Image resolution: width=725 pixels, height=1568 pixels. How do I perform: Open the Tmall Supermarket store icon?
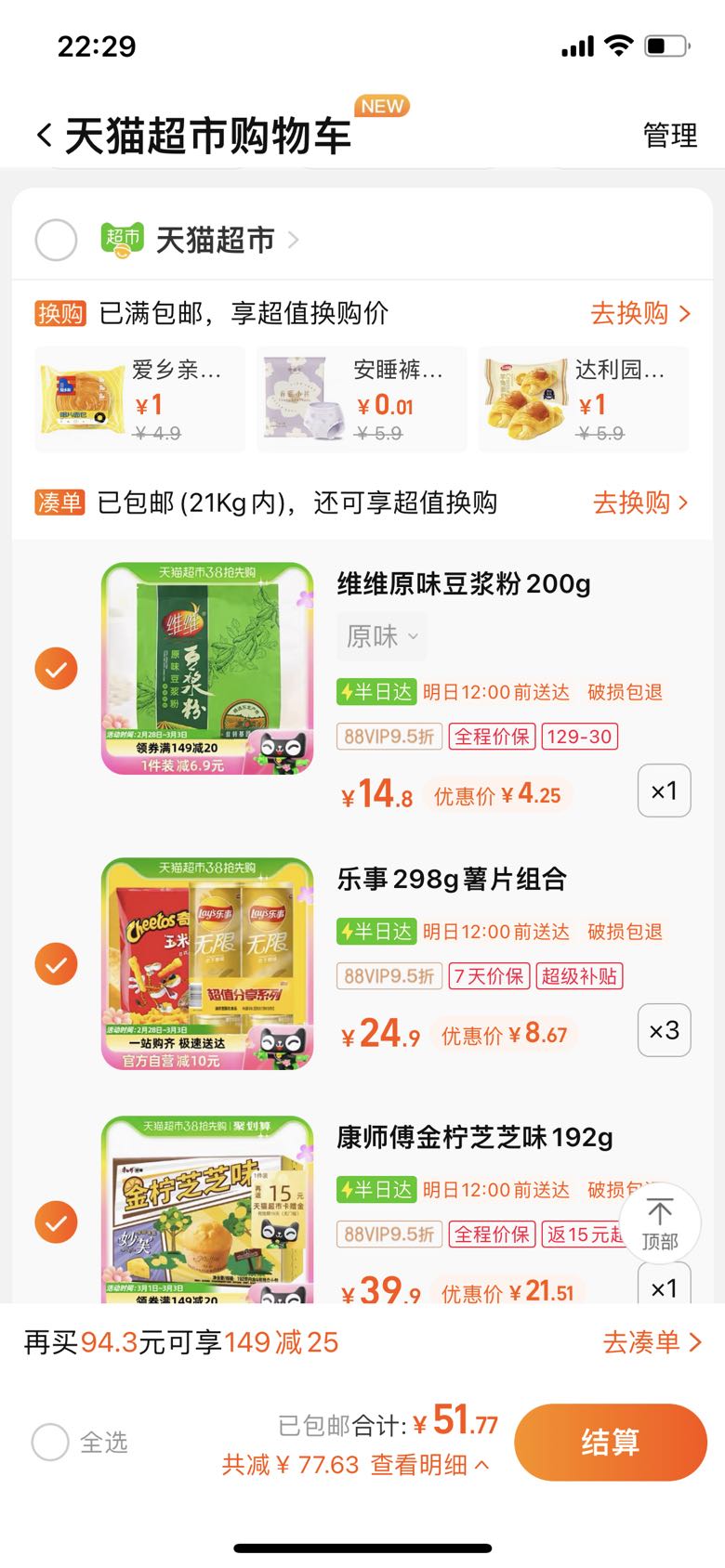[121, 240]
